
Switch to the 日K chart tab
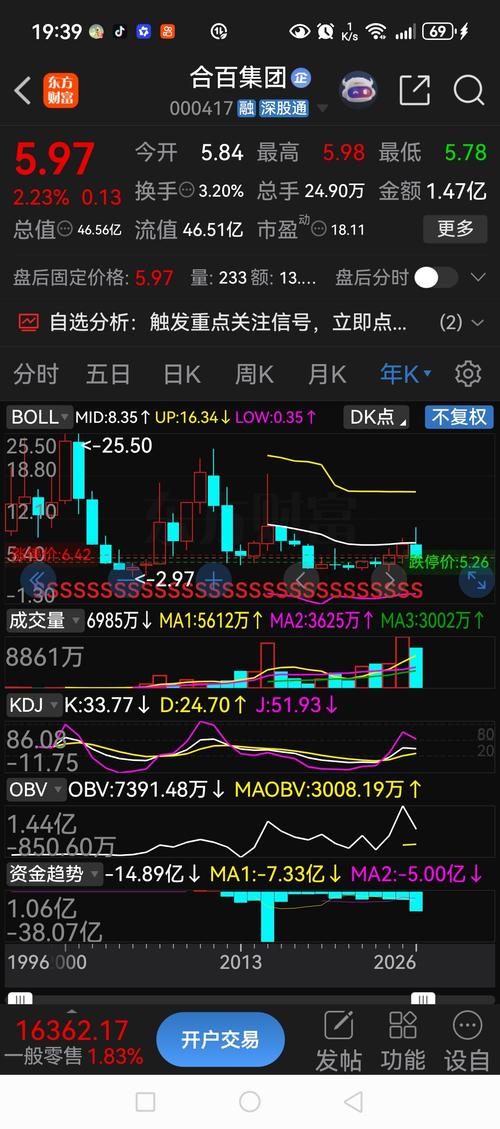point(182,374)
